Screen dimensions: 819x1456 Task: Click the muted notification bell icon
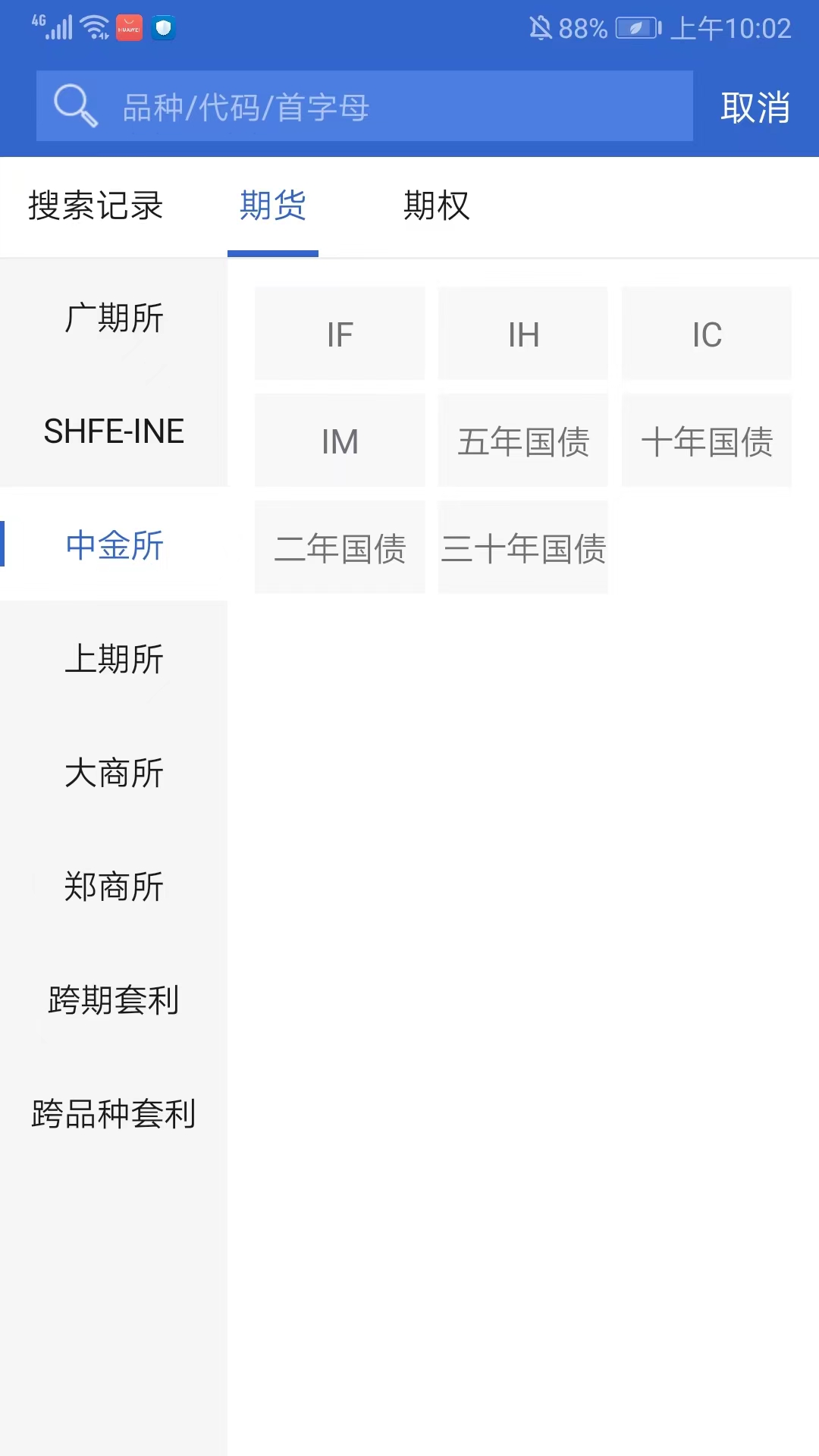[540, 29]
